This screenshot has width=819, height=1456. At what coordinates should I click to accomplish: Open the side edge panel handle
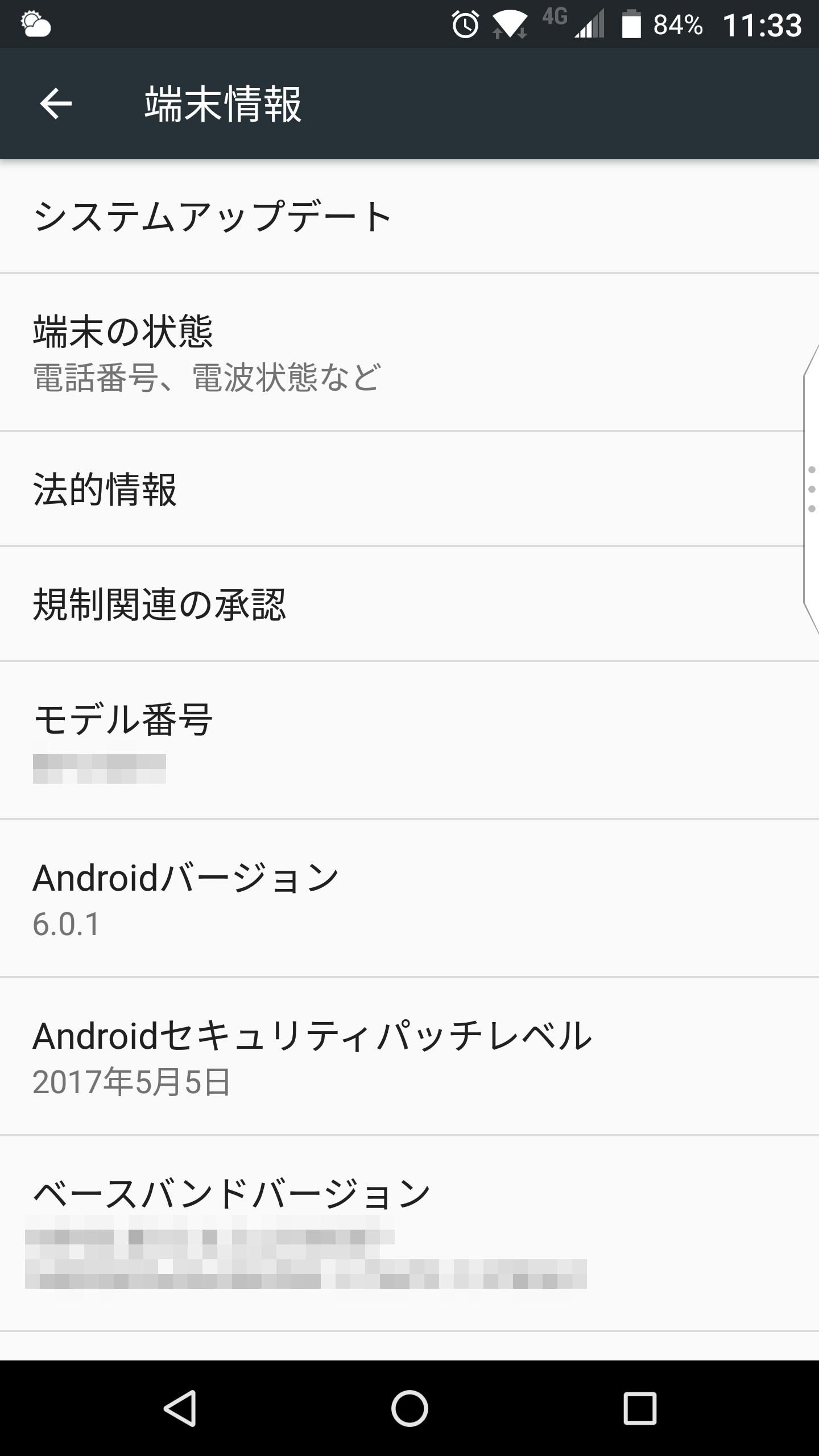coord(811,489)
